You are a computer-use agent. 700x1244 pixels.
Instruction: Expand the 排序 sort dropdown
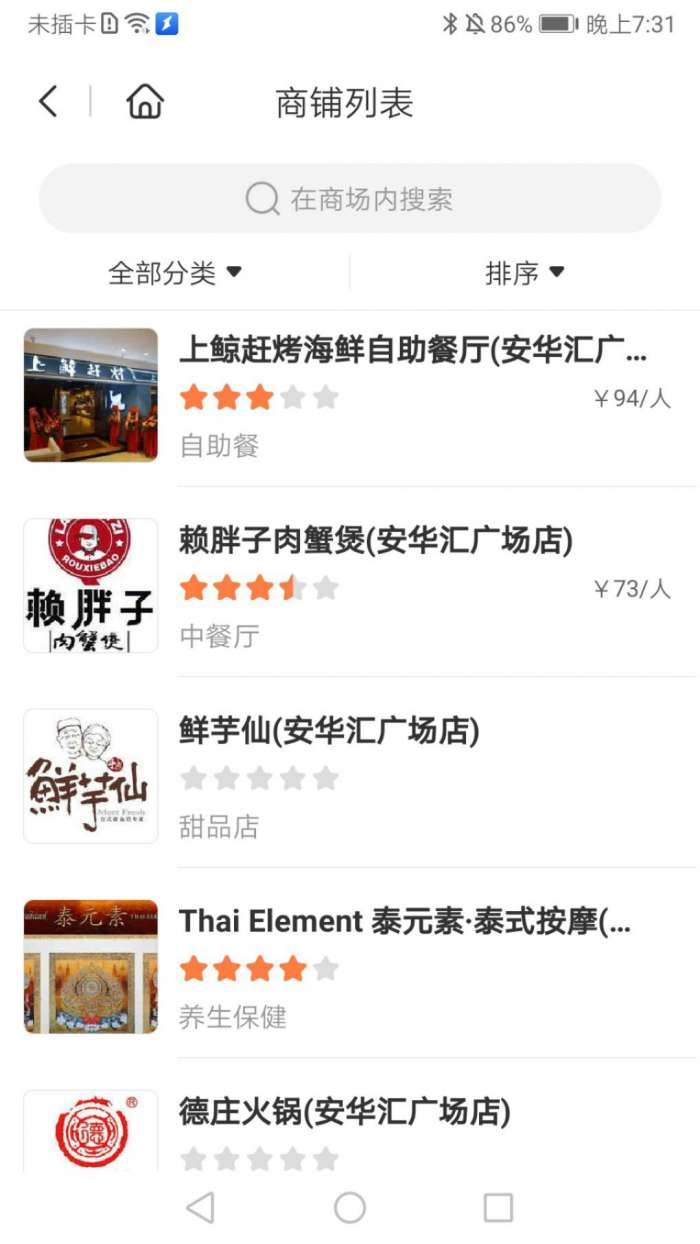[x=525, y=273]
